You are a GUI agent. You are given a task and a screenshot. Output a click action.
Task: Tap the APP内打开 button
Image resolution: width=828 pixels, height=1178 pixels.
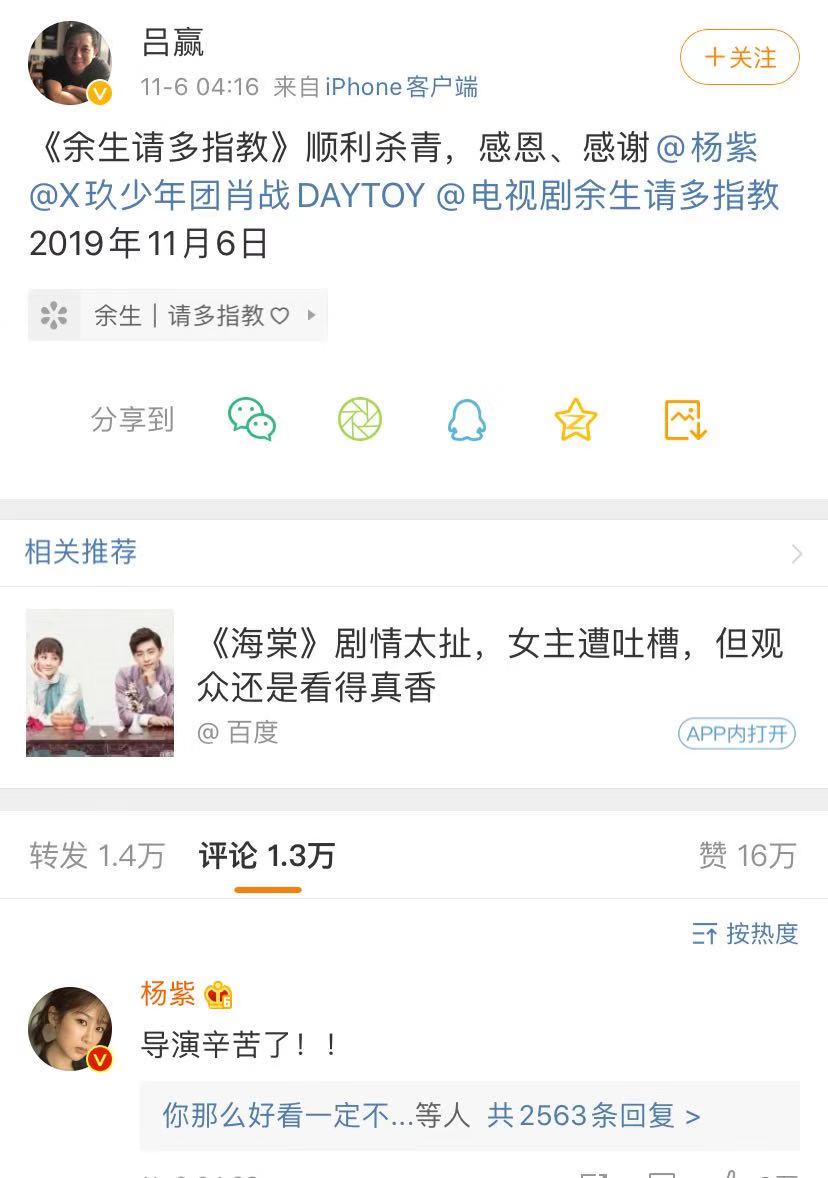(x=736, y=734)
